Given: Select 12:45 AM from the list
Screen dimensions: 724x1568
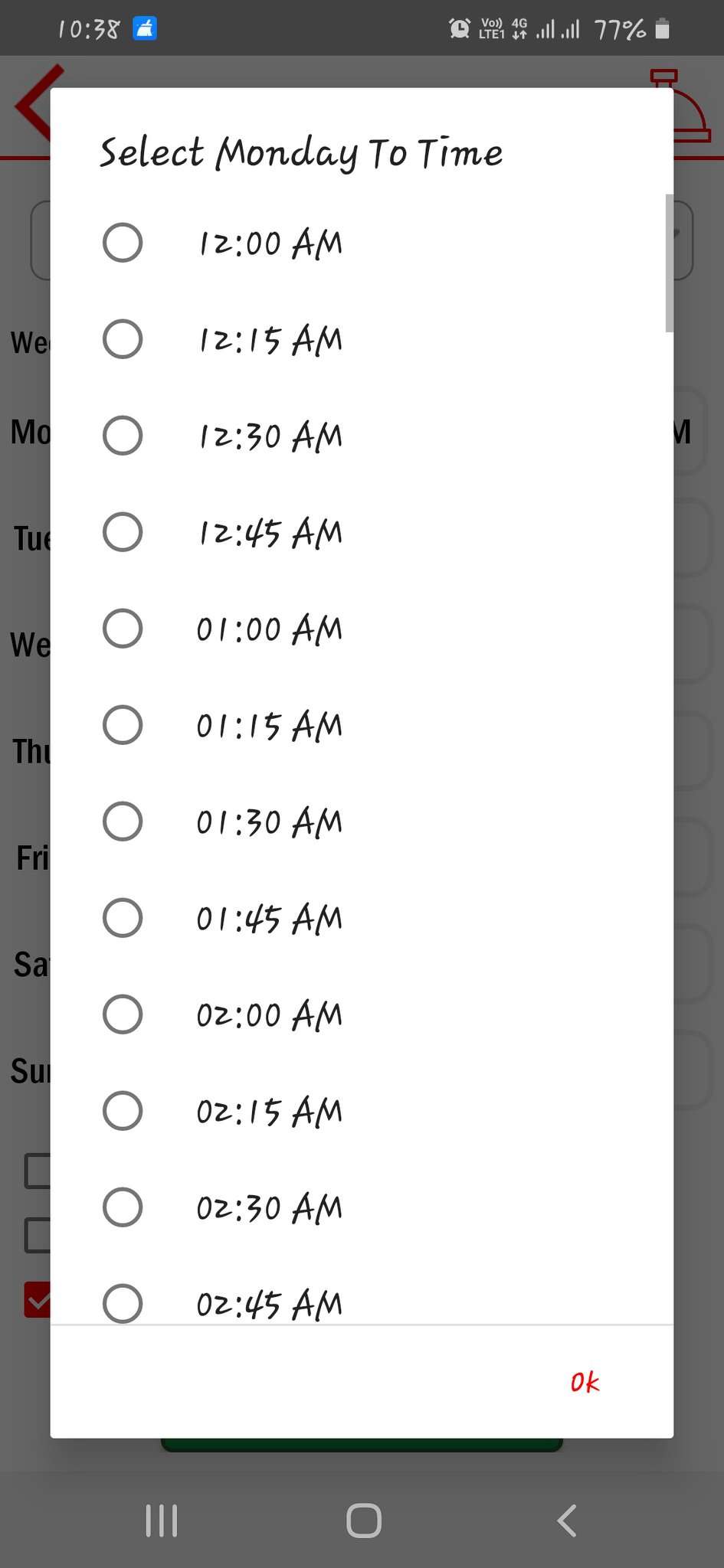Looking at the screenshot, I should tap(123, 532).
